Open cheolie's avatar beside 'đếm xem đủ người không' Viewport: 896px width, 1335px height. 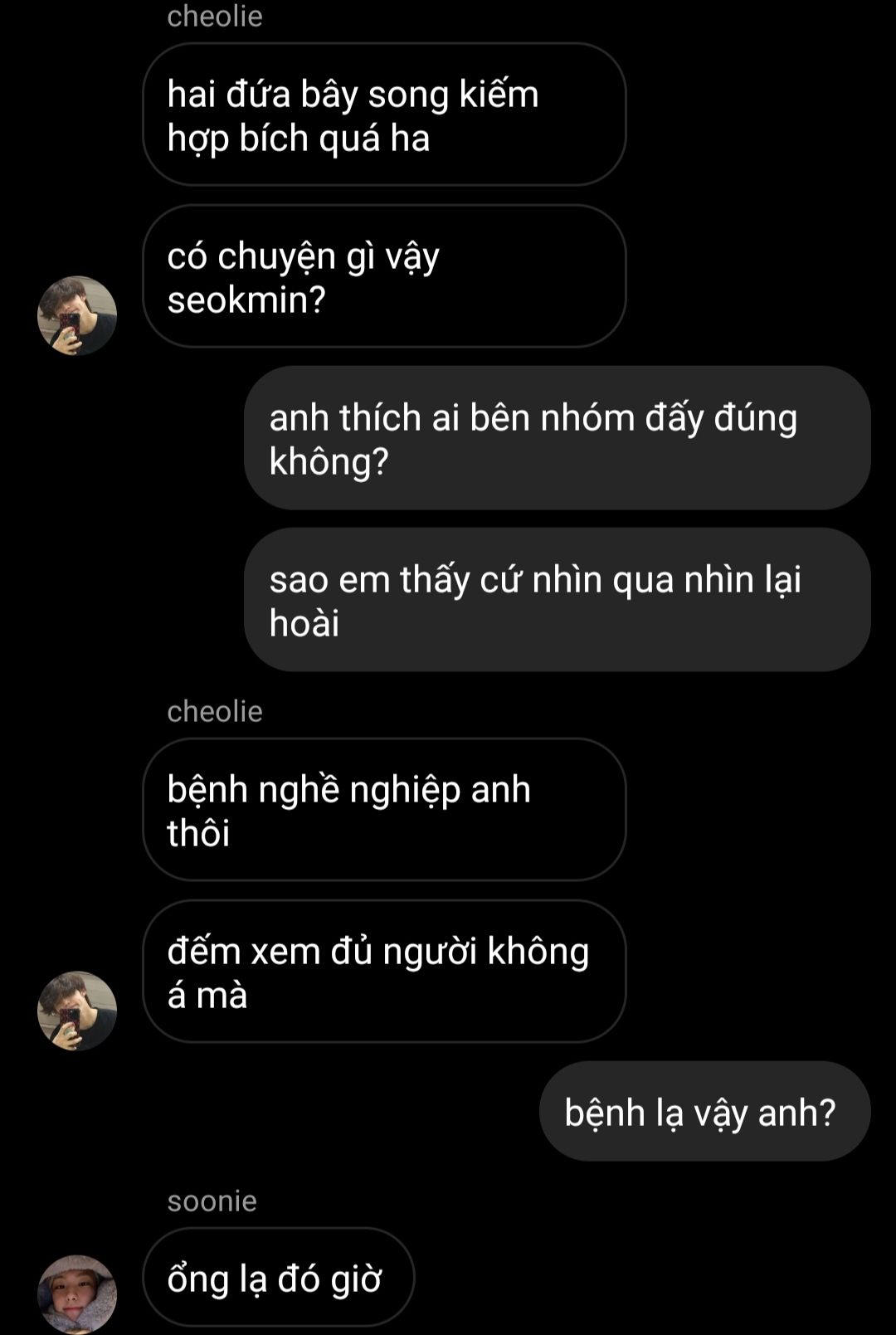(77, 1011)
